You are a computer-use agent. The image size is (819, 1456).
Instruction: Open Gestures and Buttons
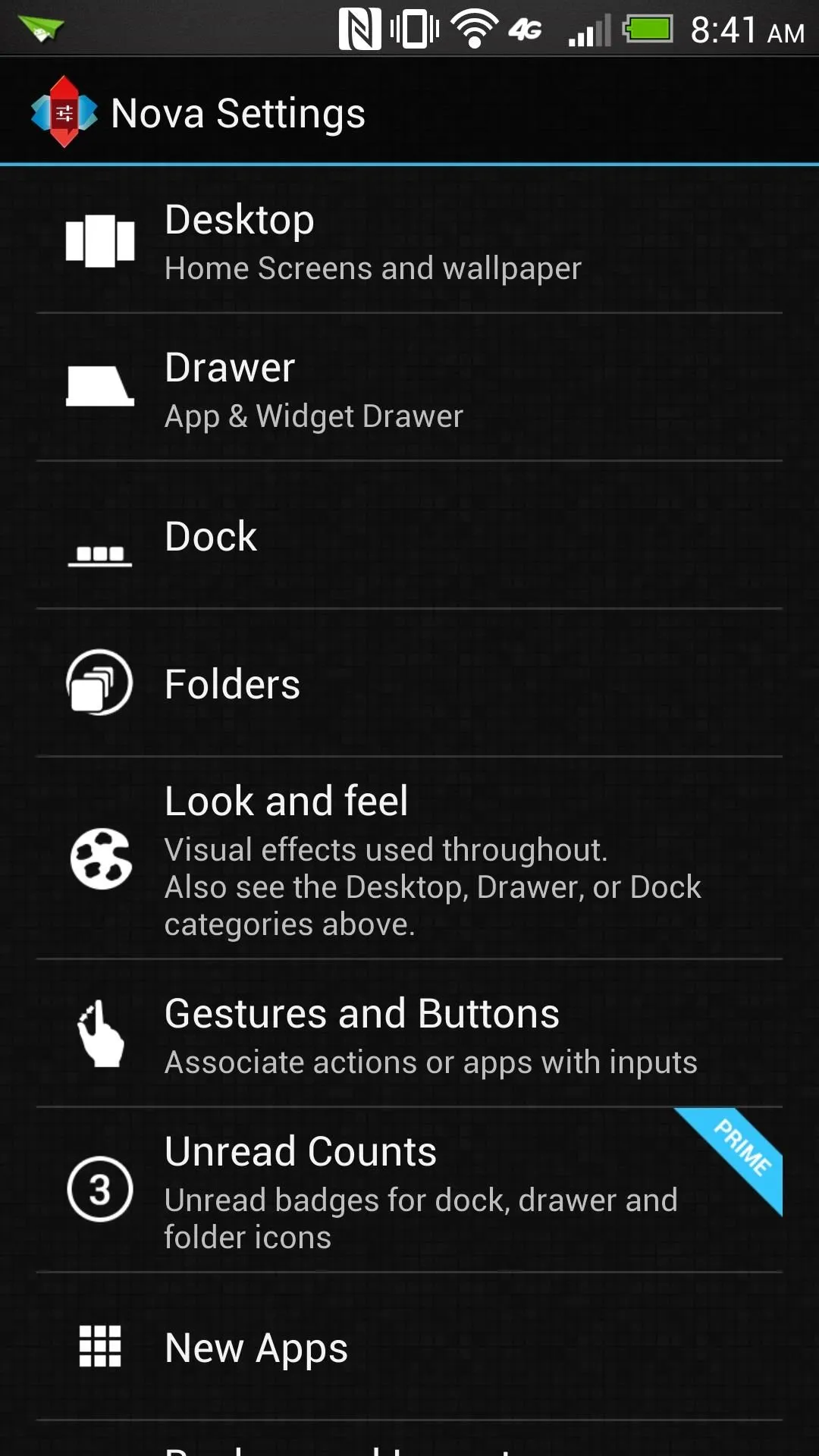pos(409,1034)
